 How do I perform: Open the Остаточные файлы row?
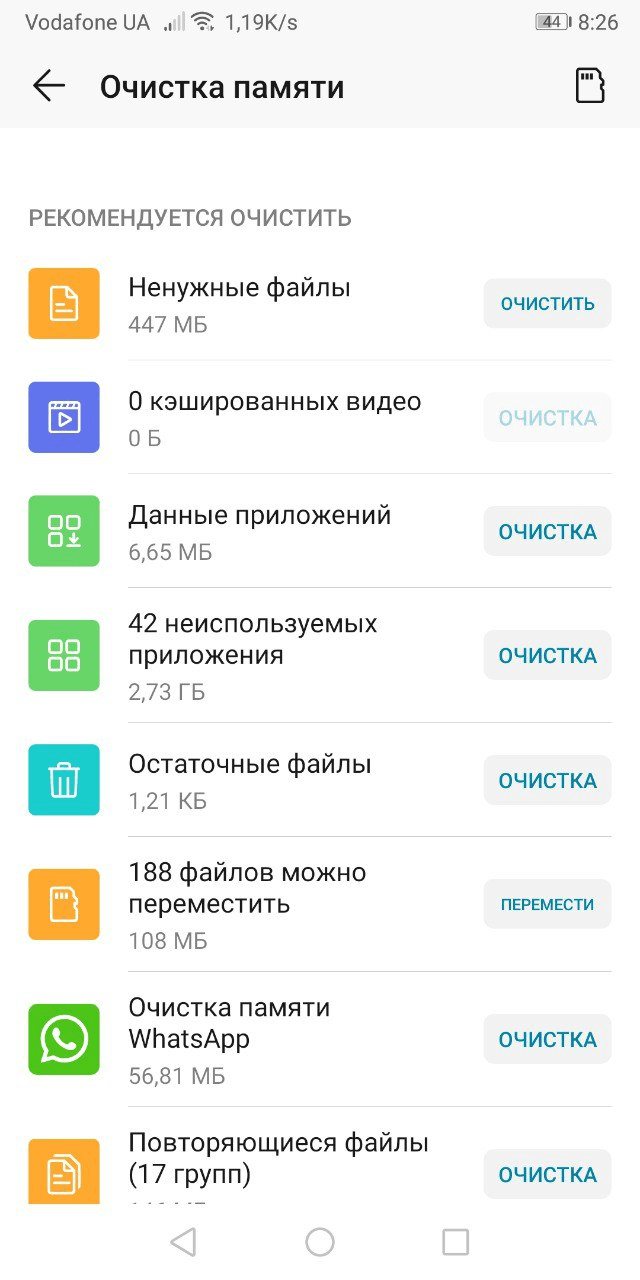click(320, 780)
